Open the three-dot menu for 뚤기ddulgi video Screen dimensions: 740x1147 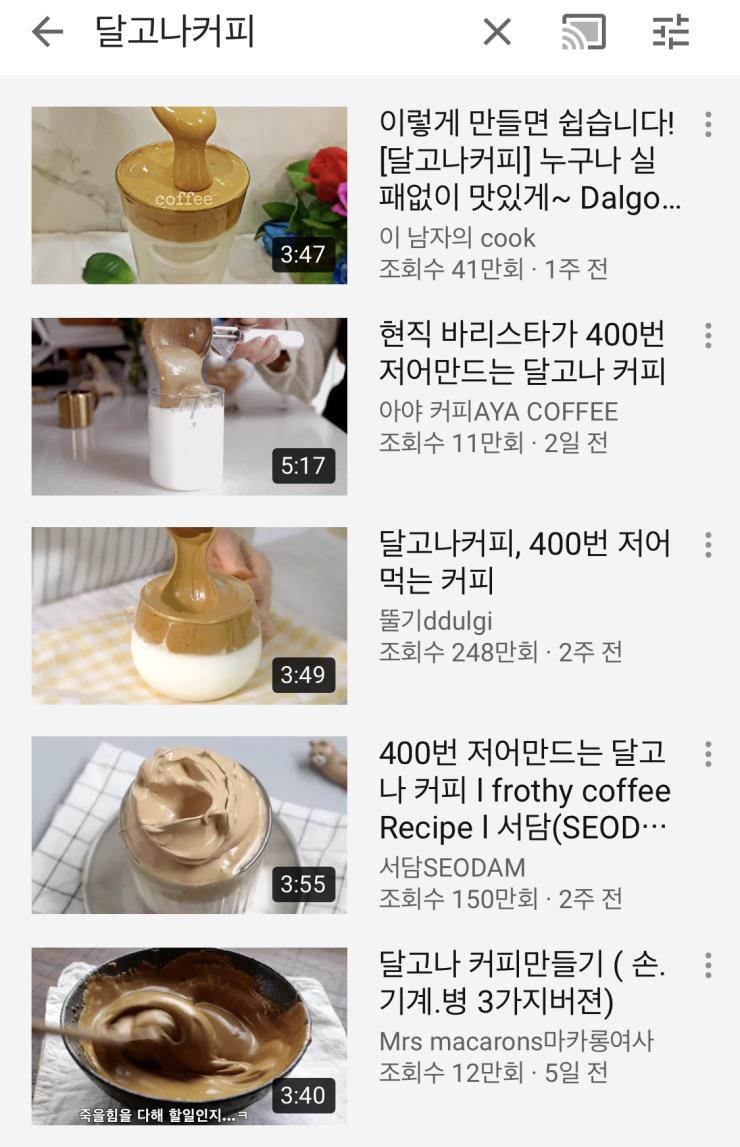(x=708, y=545)
